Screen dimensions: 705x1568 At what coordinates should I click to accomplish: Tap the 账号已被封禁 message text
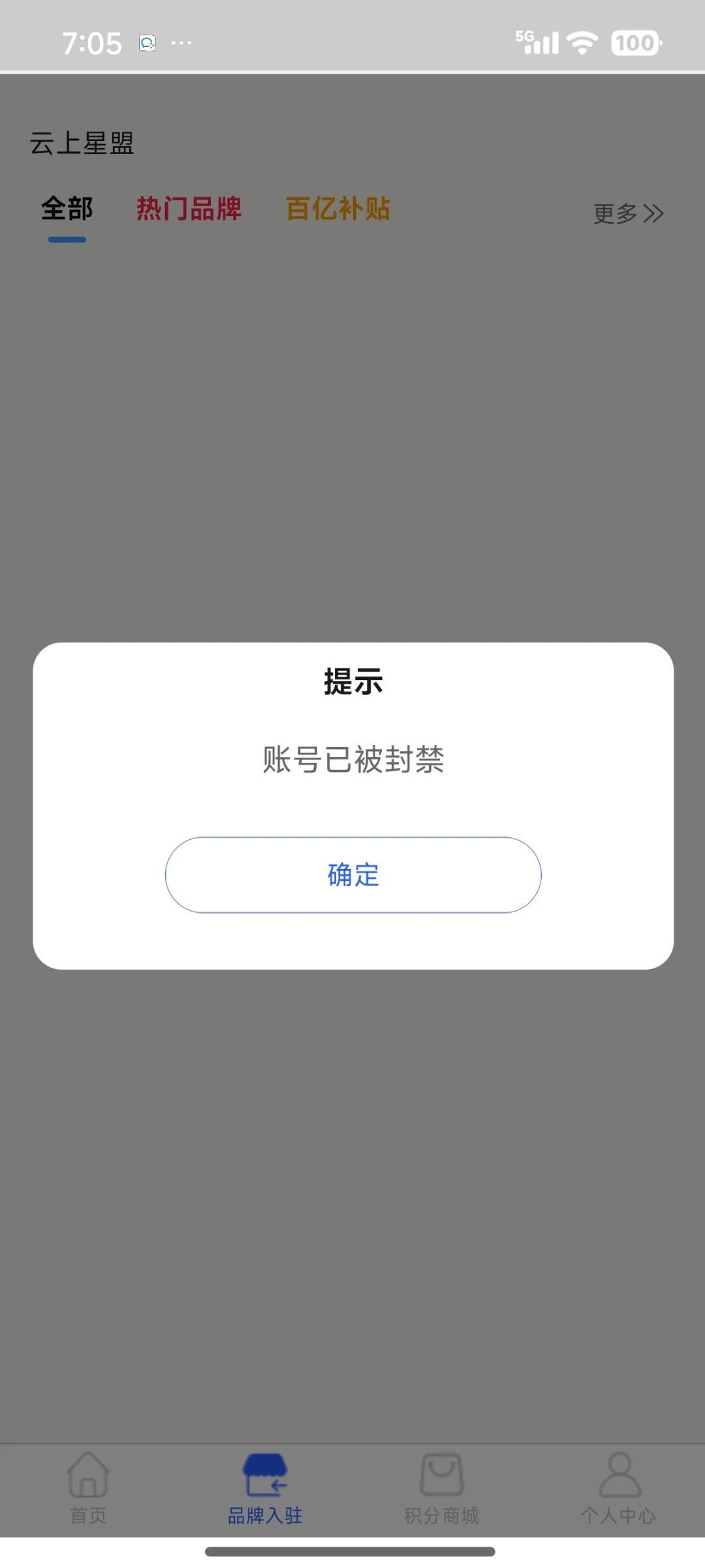pyautogui.click(x=352, y=762)
